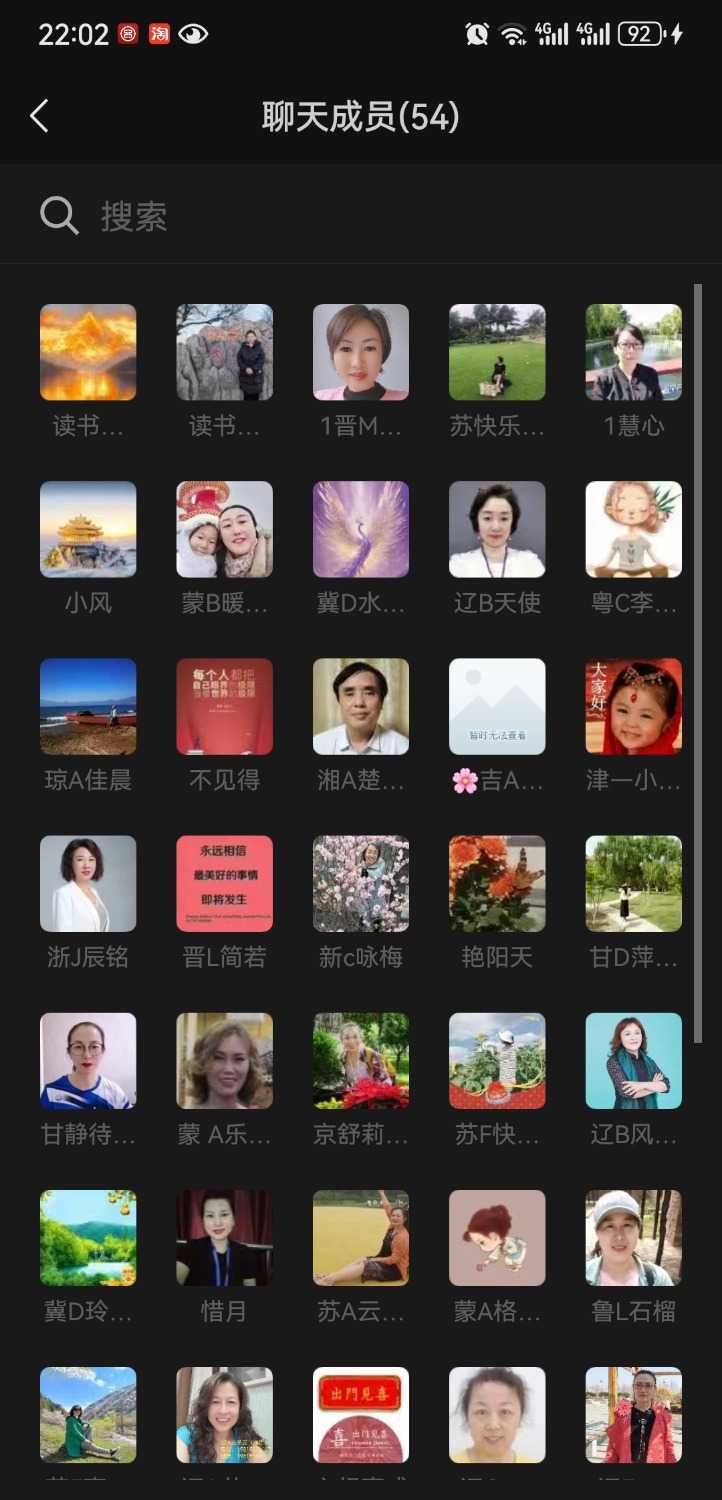
Task: View the member starting with 京舒莉
Action: point(361,1061)
